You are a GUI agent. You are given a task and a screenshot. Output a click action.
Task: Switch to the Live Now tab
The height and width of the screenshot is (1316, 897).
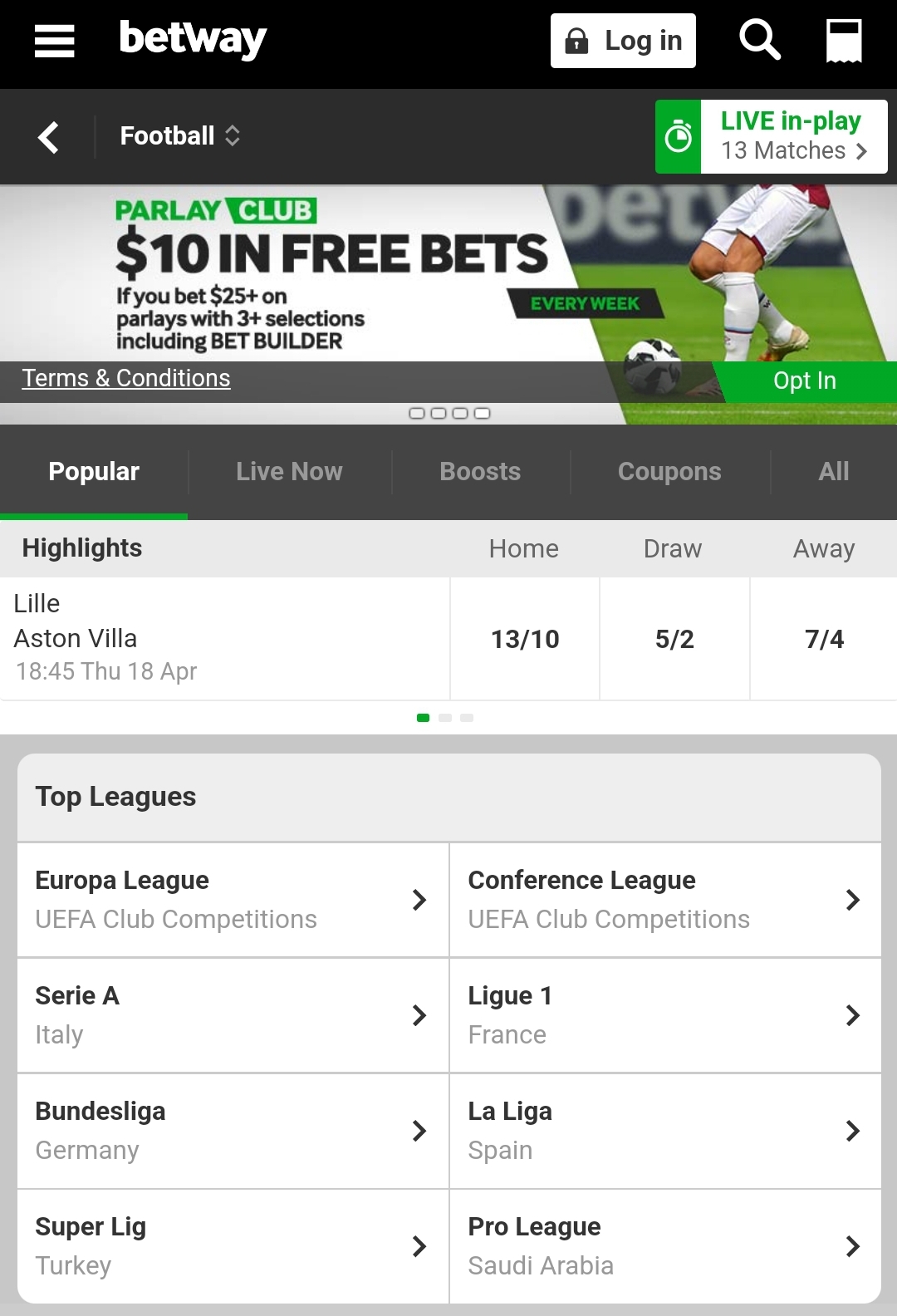[288, 471]
